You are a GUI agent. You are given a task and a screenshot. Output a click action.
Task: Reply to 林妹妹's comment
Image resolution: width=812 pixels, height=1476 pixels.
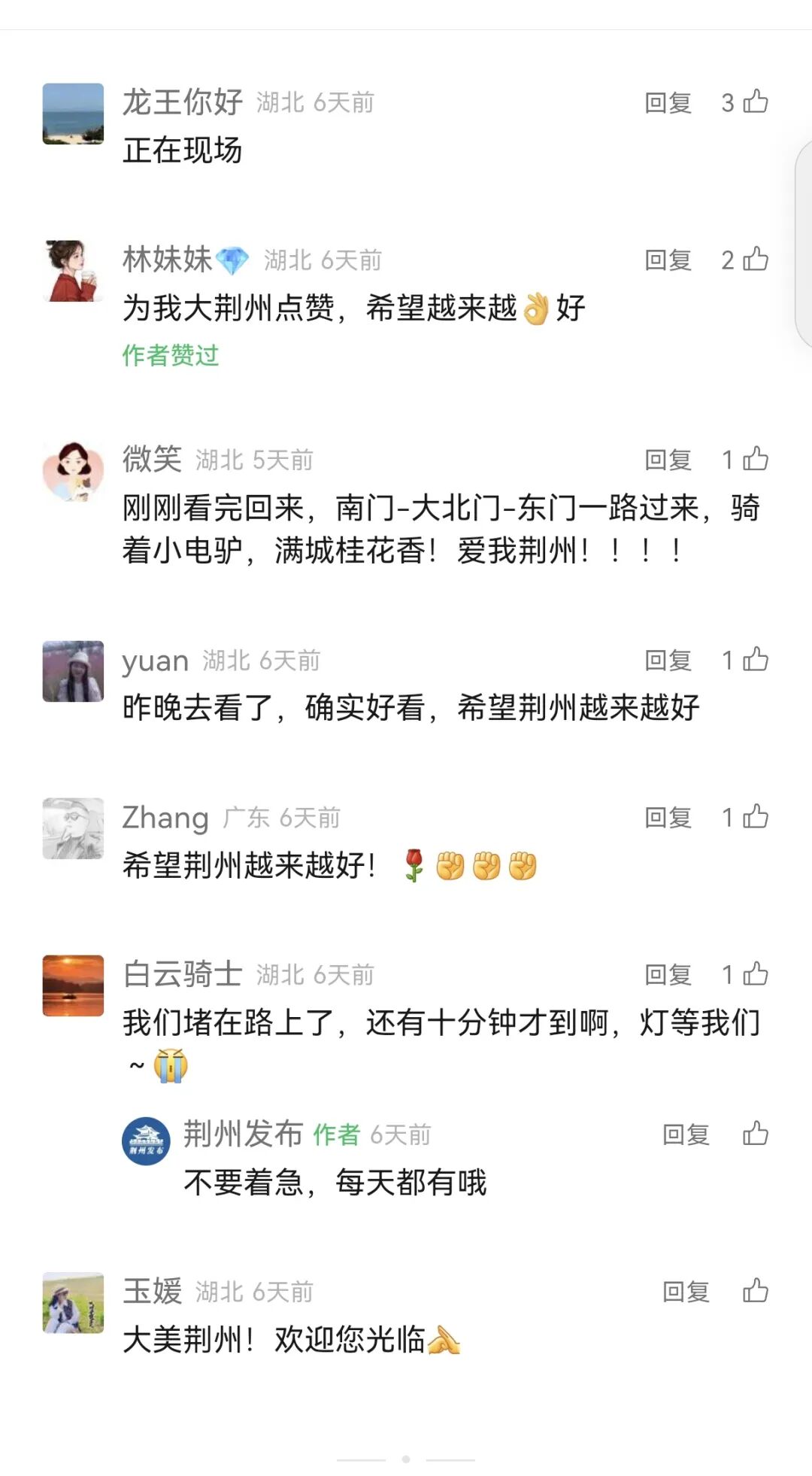coord(668,260)
